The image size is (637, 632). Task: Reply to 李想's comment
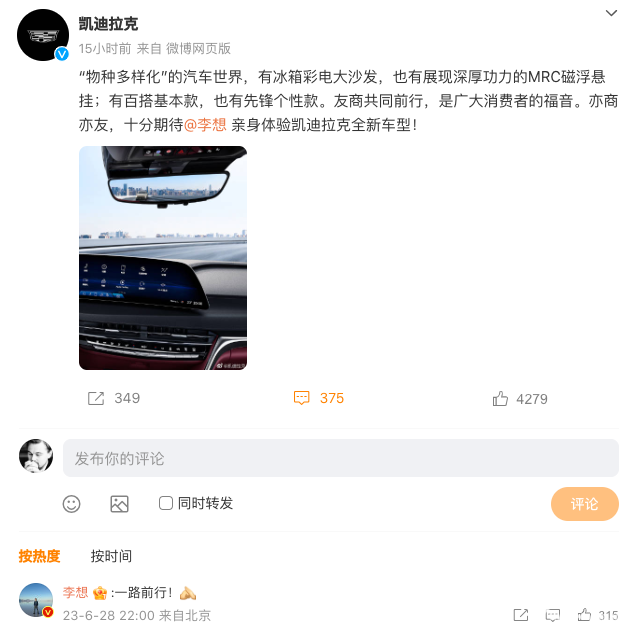point(552,615)
